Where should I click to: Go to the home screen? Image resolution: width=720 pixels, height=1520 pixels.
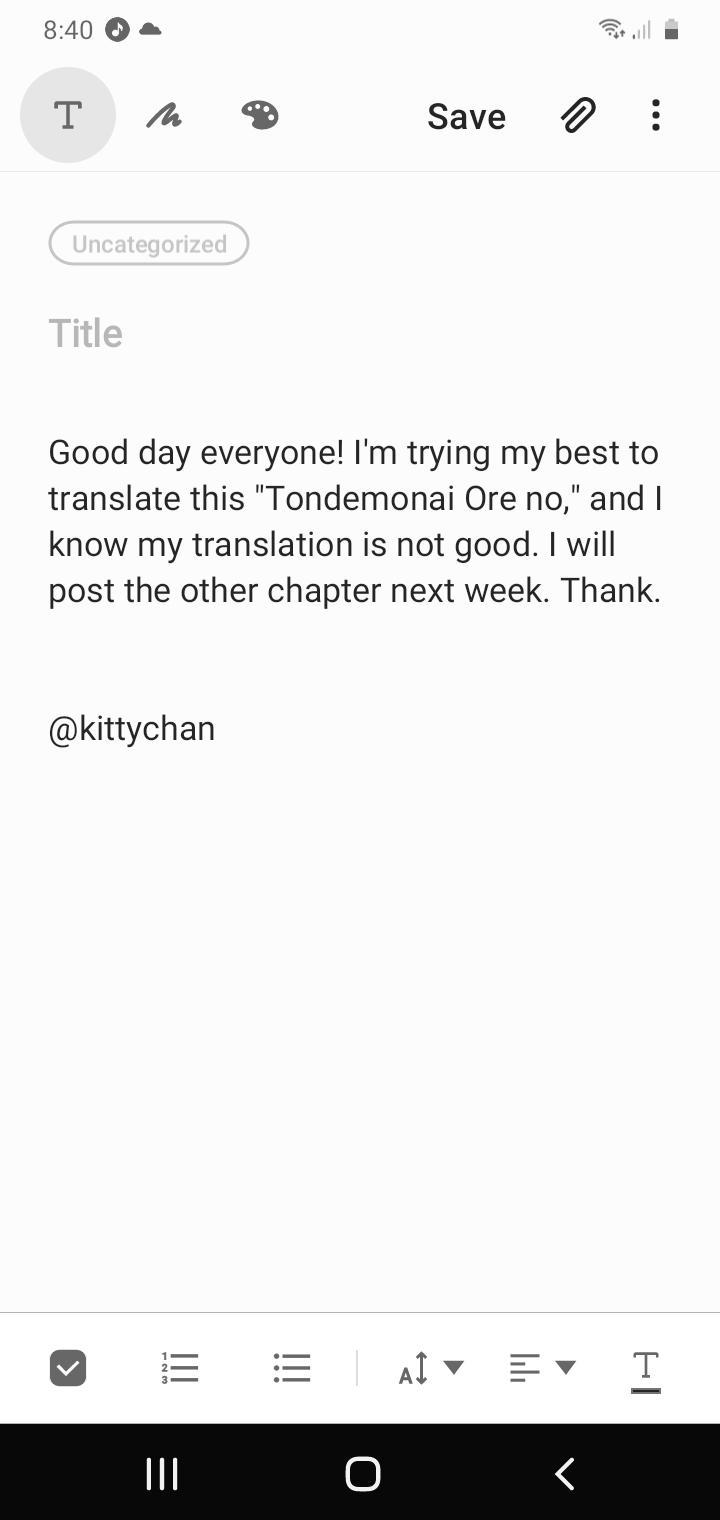(x=362, y=1473)
